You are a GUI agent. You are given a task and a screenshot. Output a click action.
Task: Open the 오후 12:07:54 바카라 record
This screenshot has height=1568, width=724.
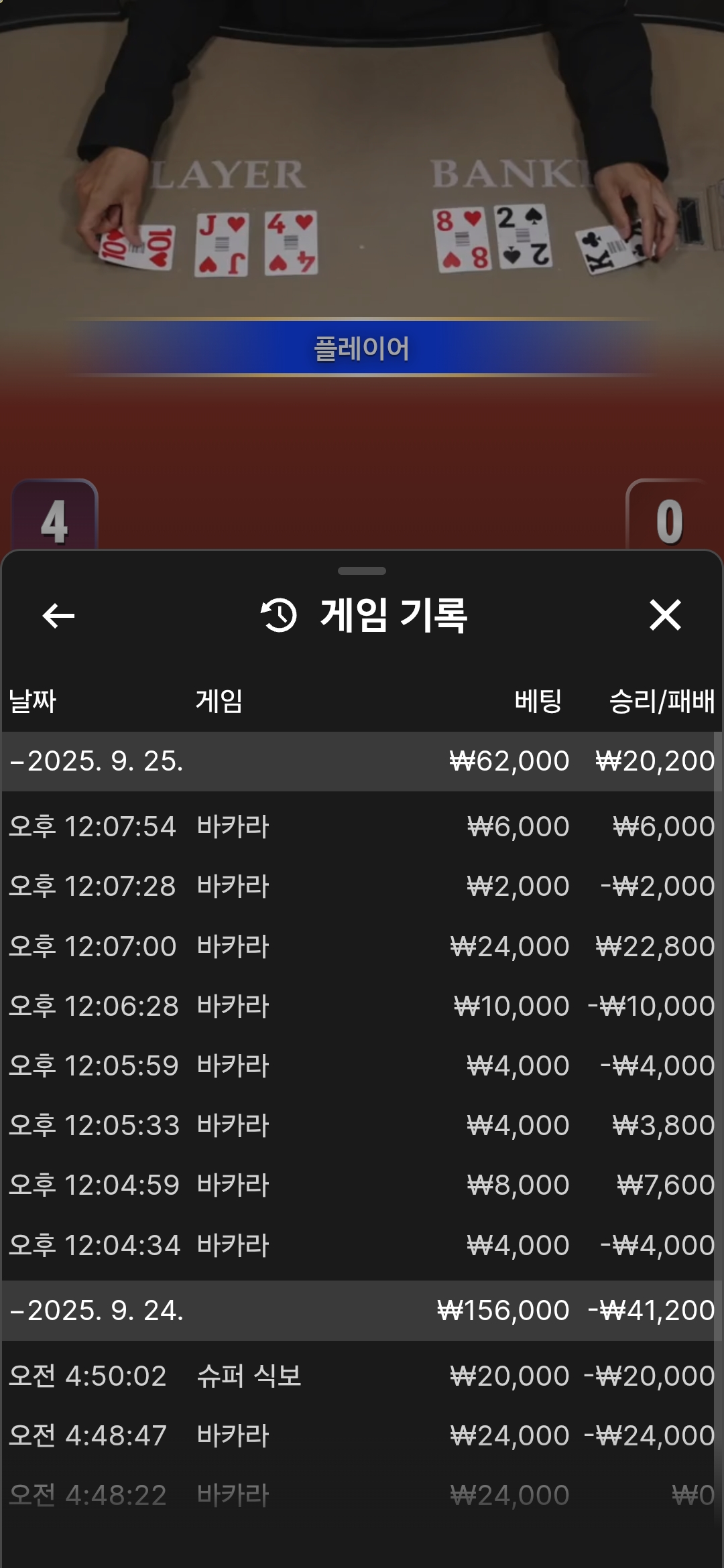point(362,827)
